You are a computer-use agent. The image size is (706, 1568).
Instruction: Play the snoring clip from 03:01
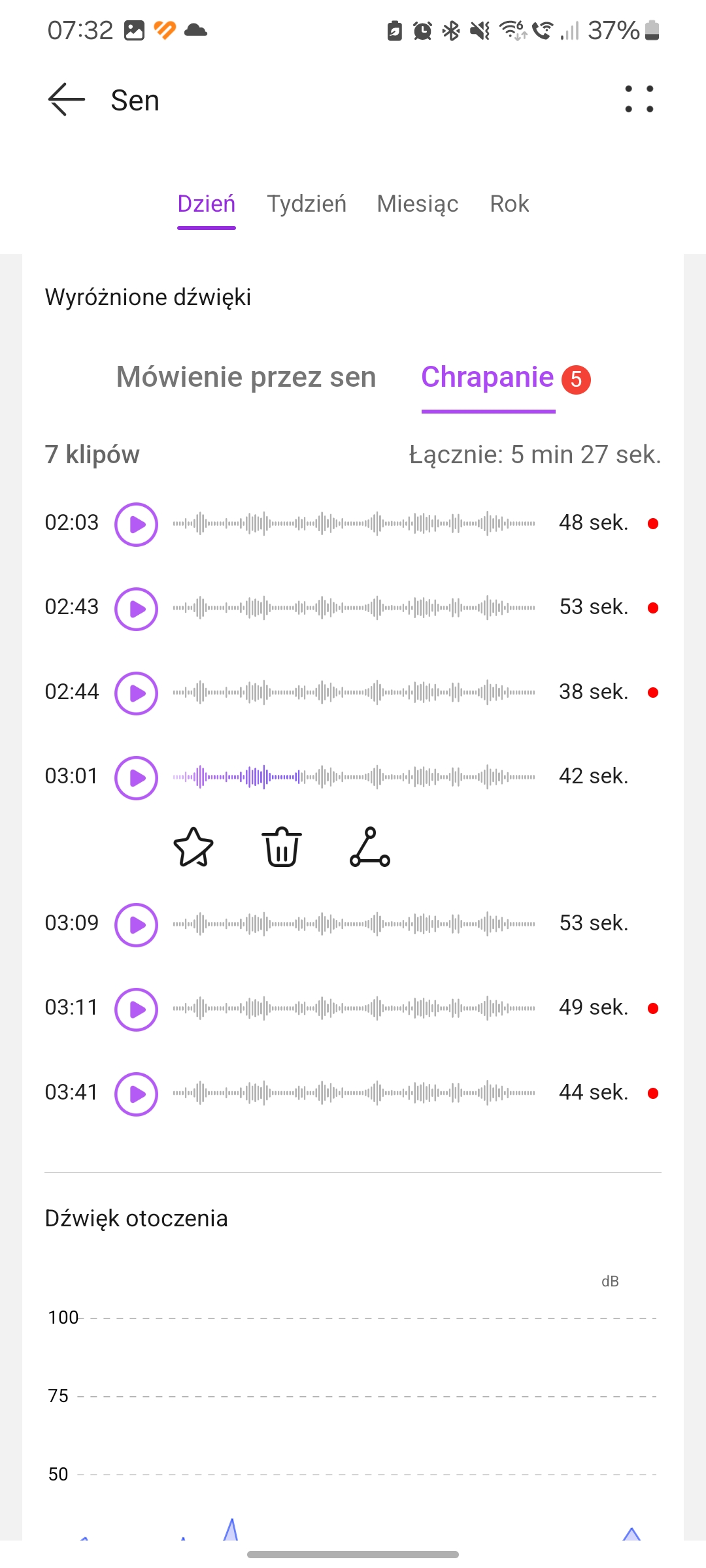click(136, 777)
